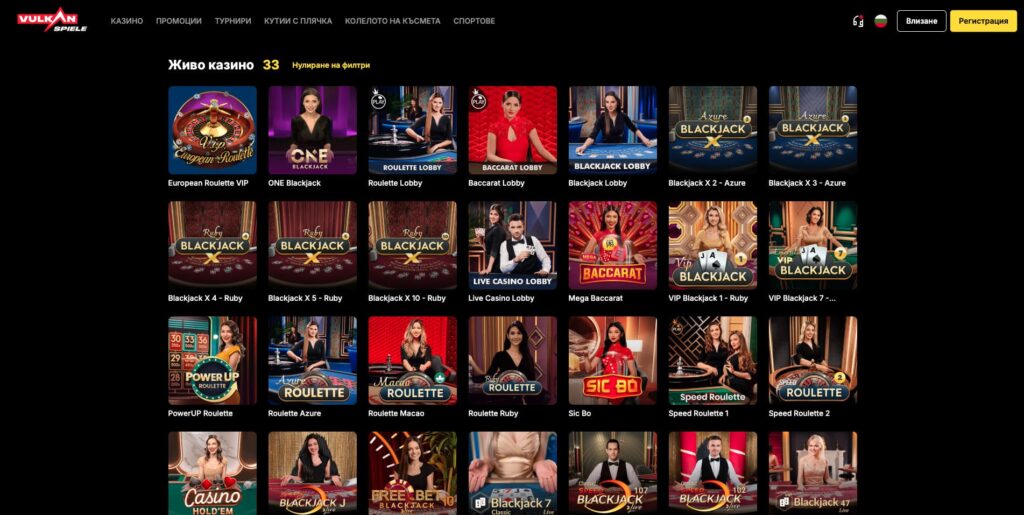Play Mega Baccarat
Image resolution: width=1024 pixels, height=515 pixels.
612,245
